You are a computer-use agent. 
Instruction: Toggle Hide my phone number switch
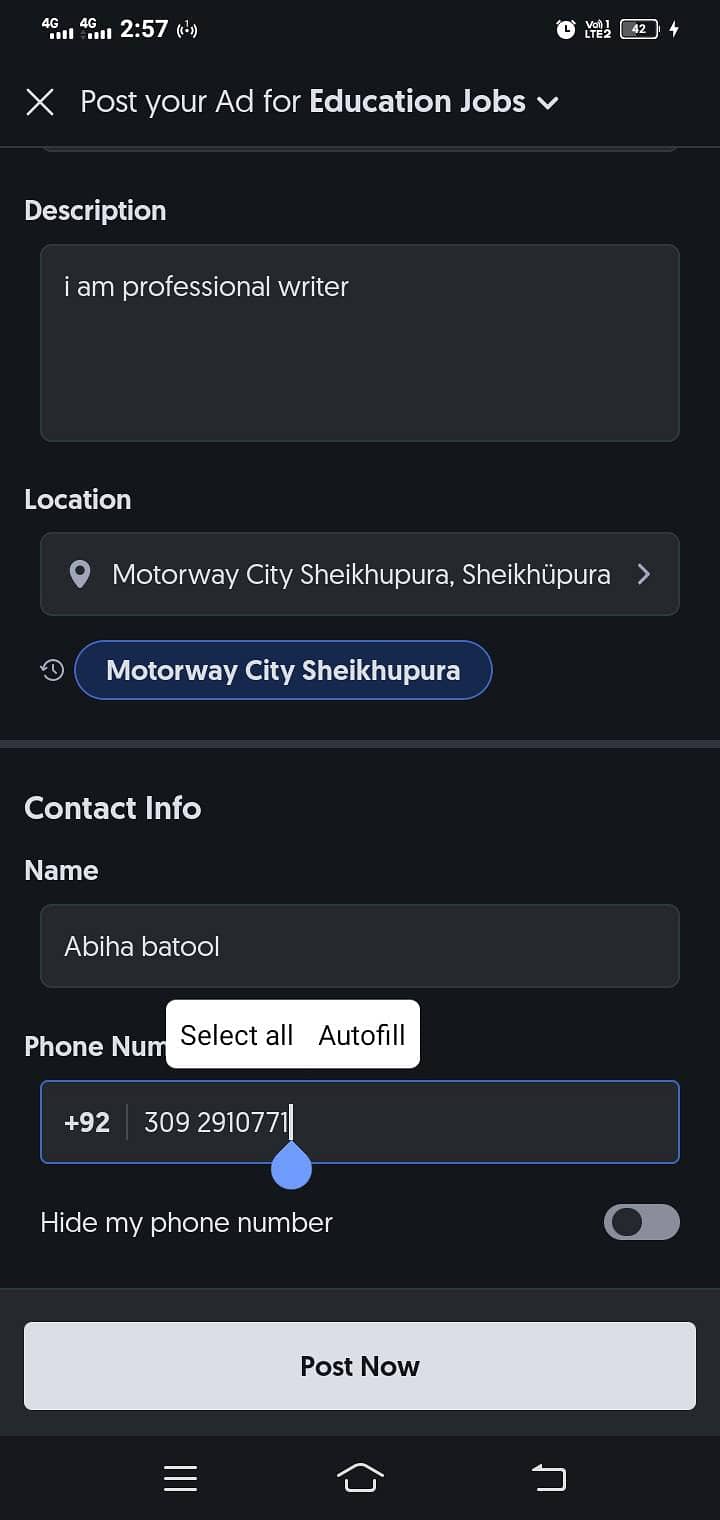pyautogui.click(x=642, y=1222)
